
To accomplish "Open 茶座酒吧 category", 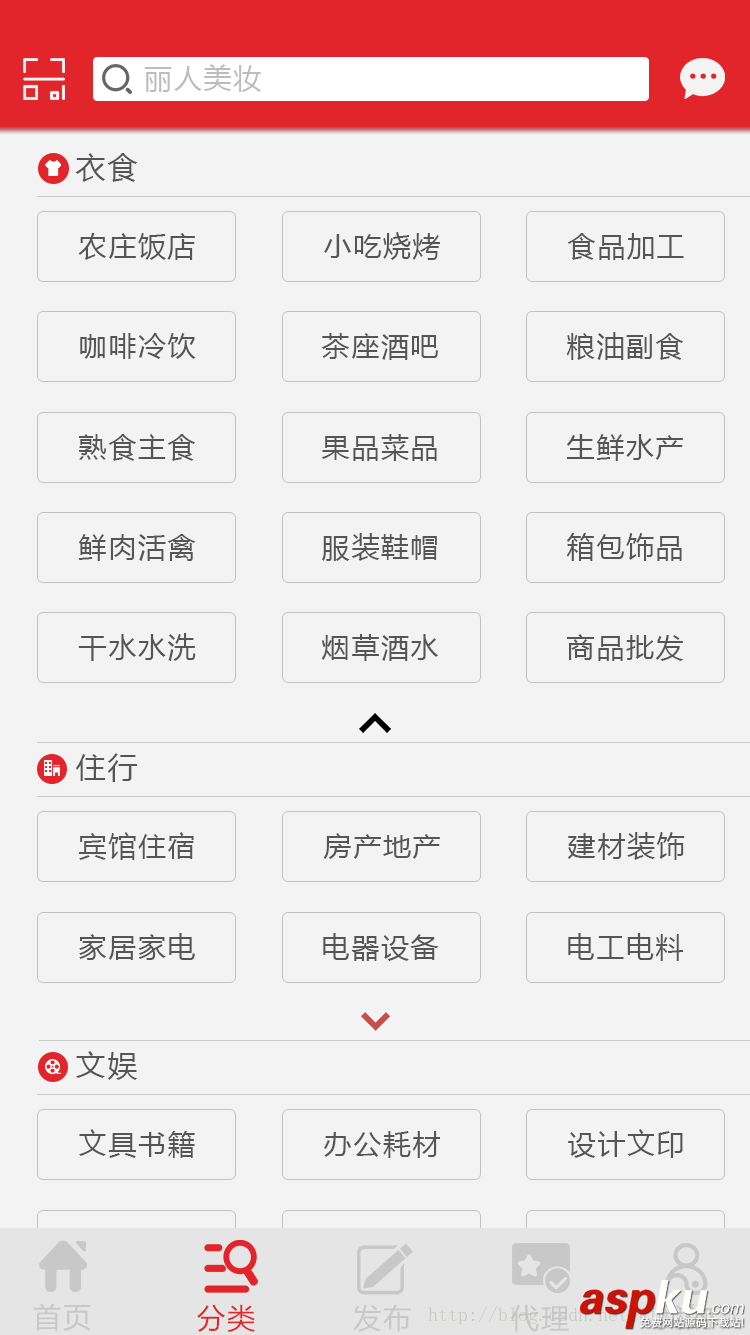I will (x=381, y=347).
